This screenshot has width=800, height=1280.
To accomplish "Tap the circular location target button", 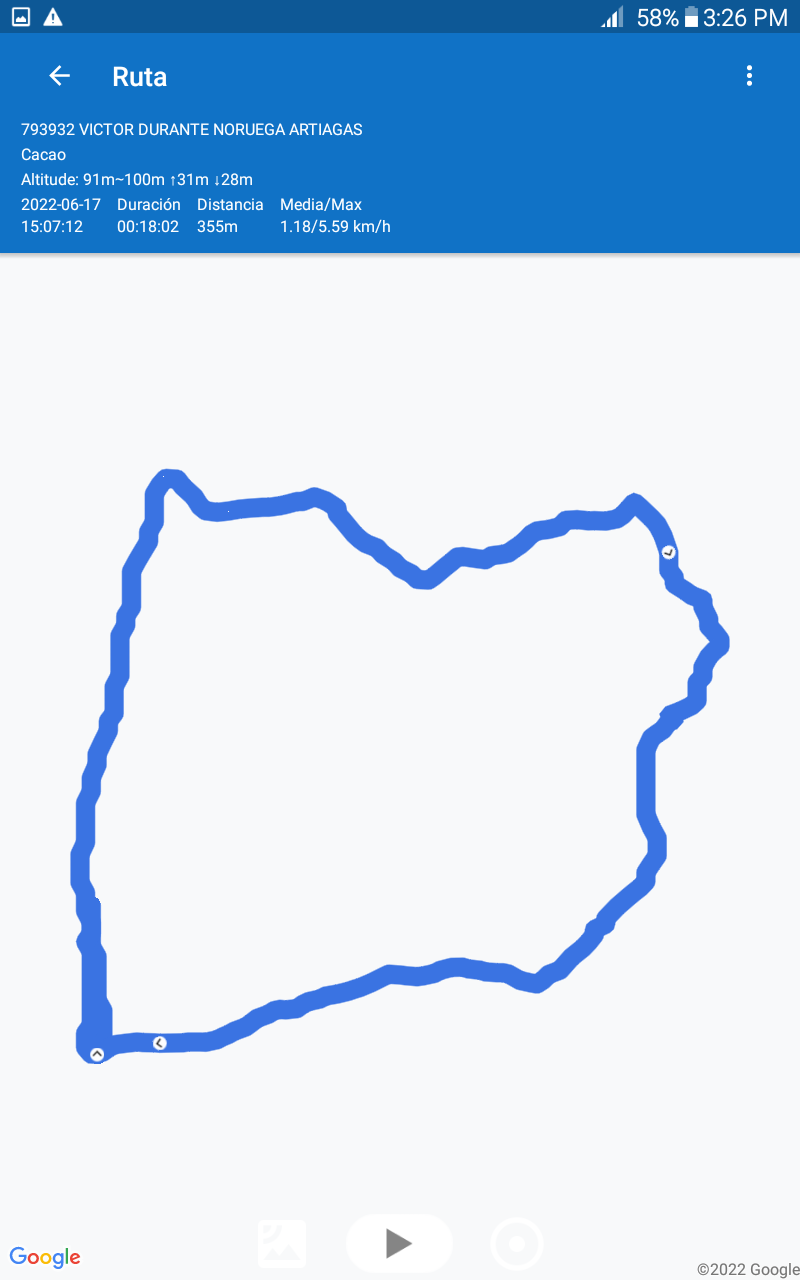I will point(517,1244).
